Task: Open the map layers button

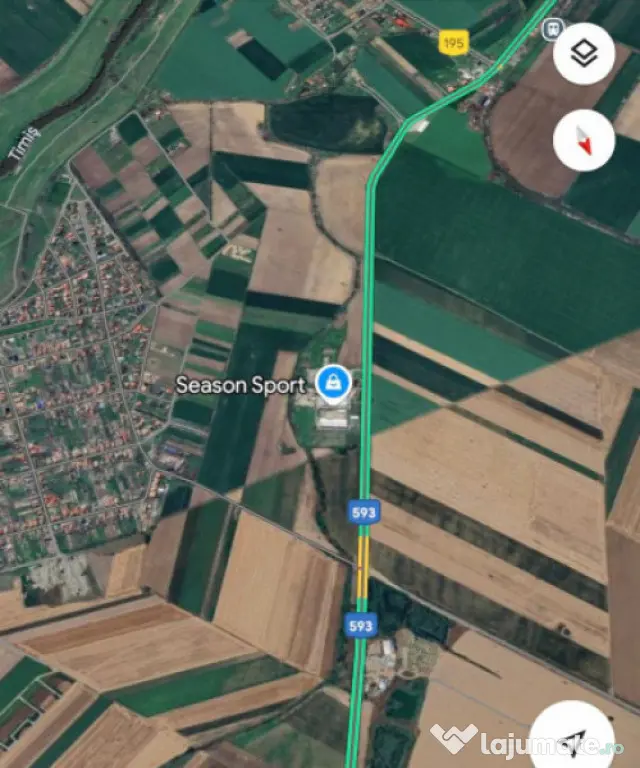Action: coord(584,53)
